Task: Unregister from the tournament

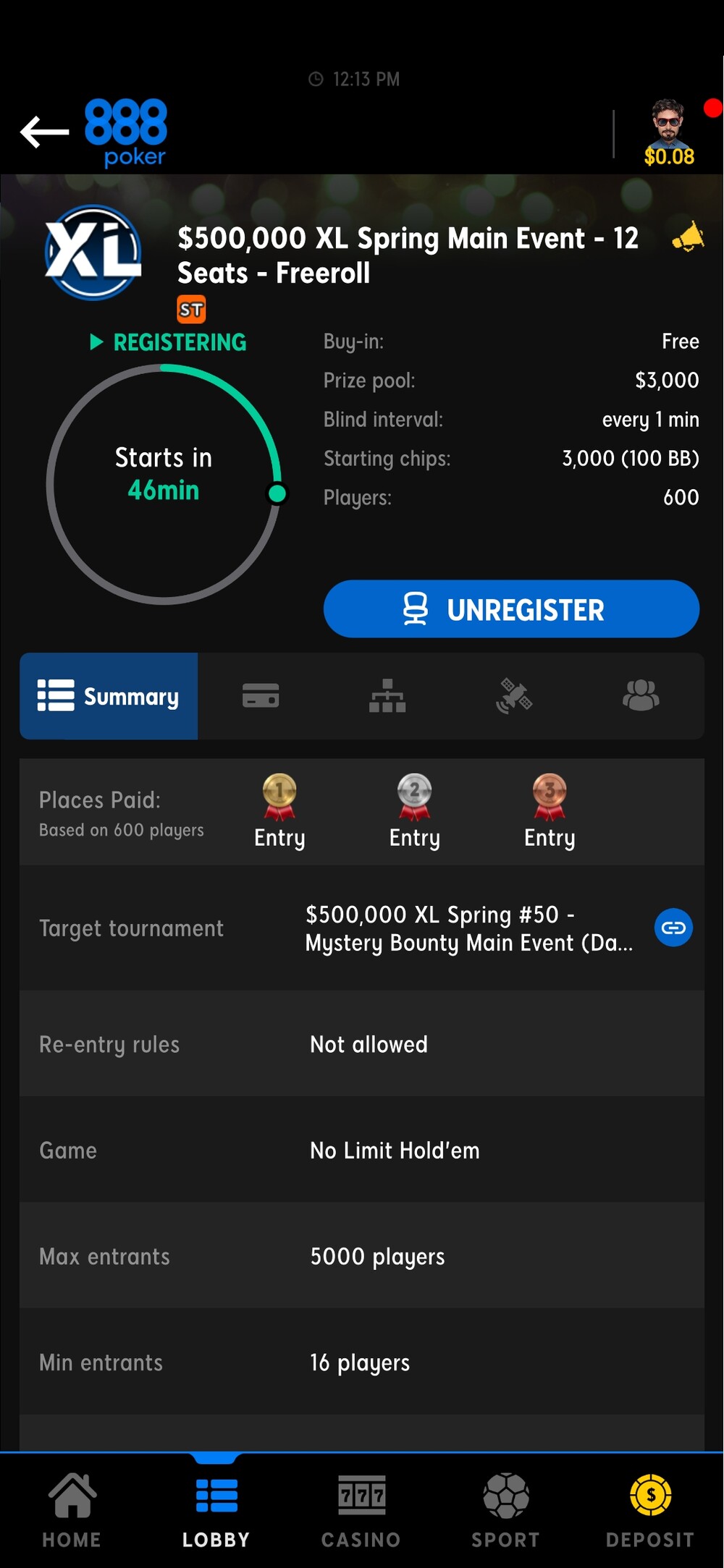Action: point(511,609)
